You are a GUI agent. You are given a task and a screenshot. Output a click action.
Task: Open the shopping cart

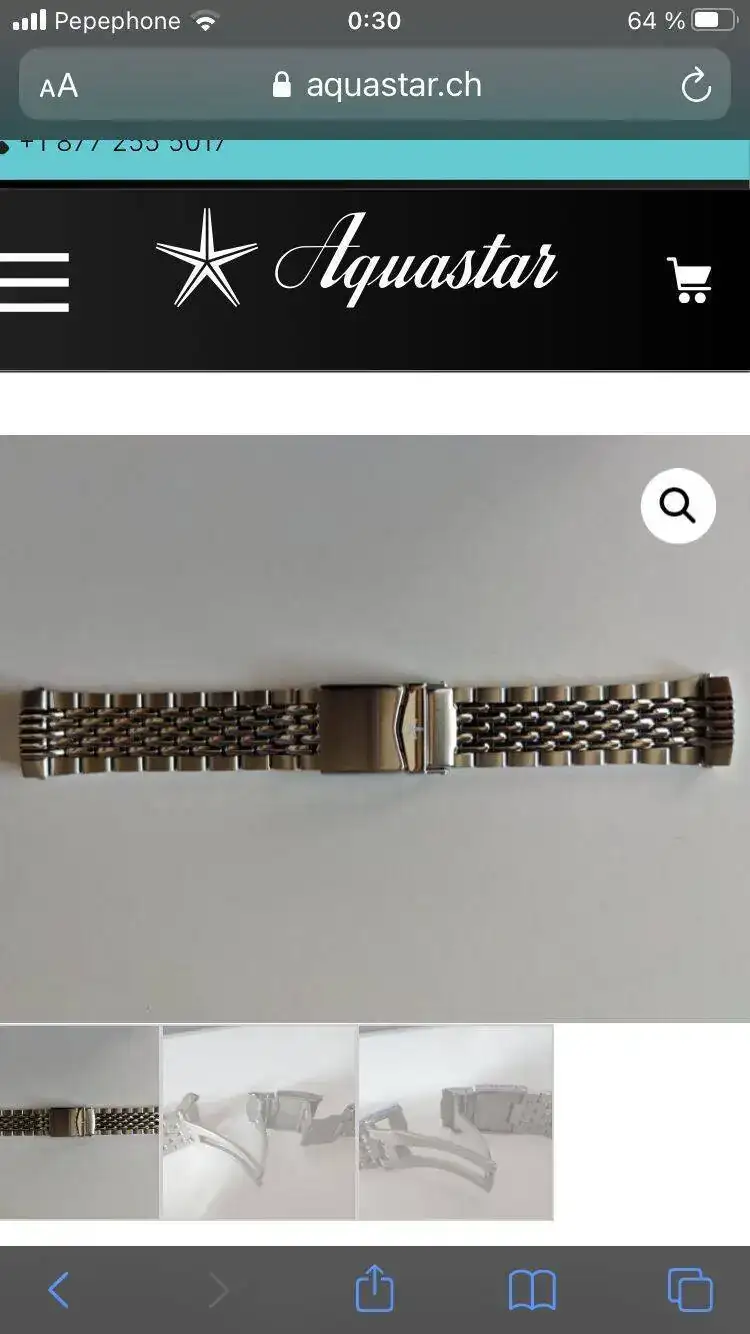coord(689,280)
